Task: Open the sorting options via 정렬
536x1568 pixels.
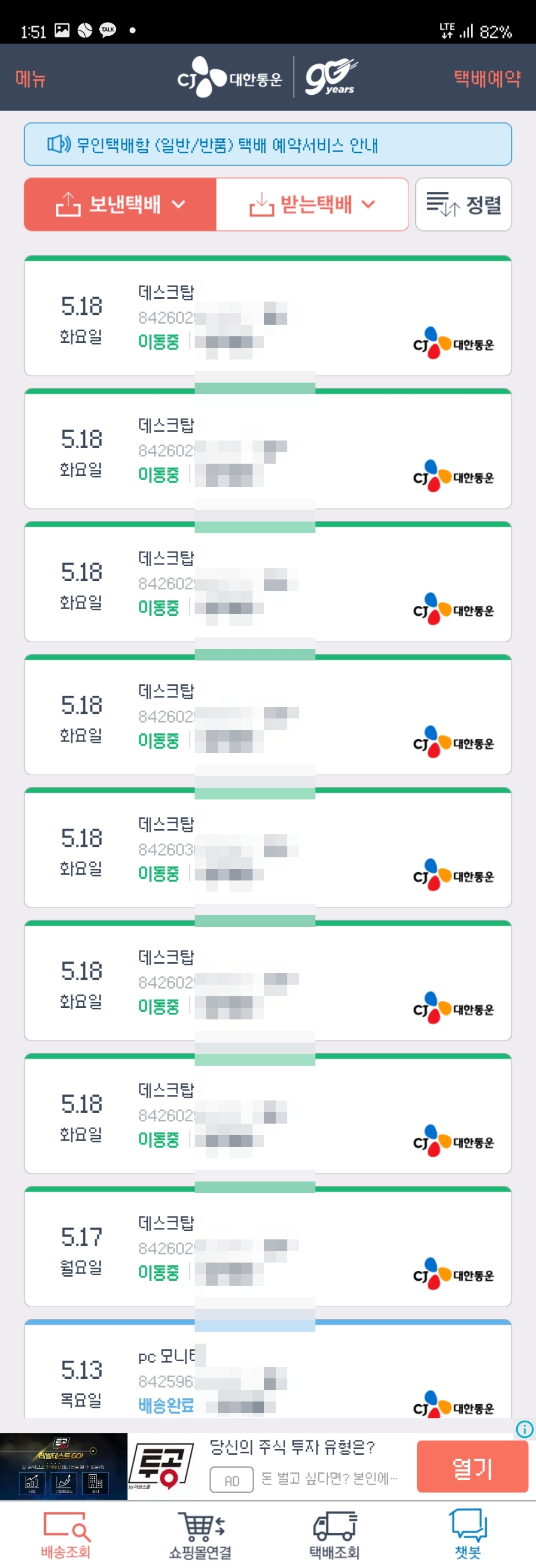Action: (463, 205)
